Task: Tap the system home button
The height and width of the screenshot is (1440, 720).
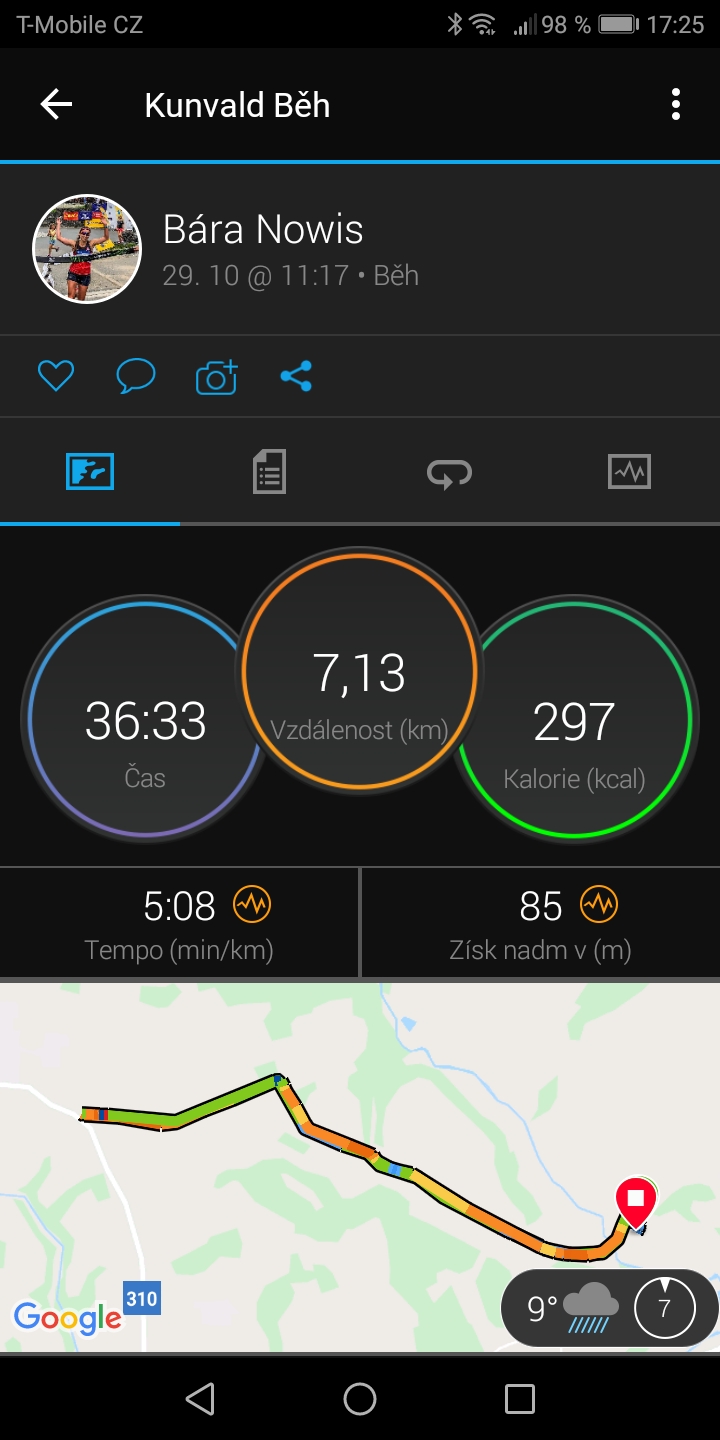Action: pyautogui.click(x=360, y=1399)
